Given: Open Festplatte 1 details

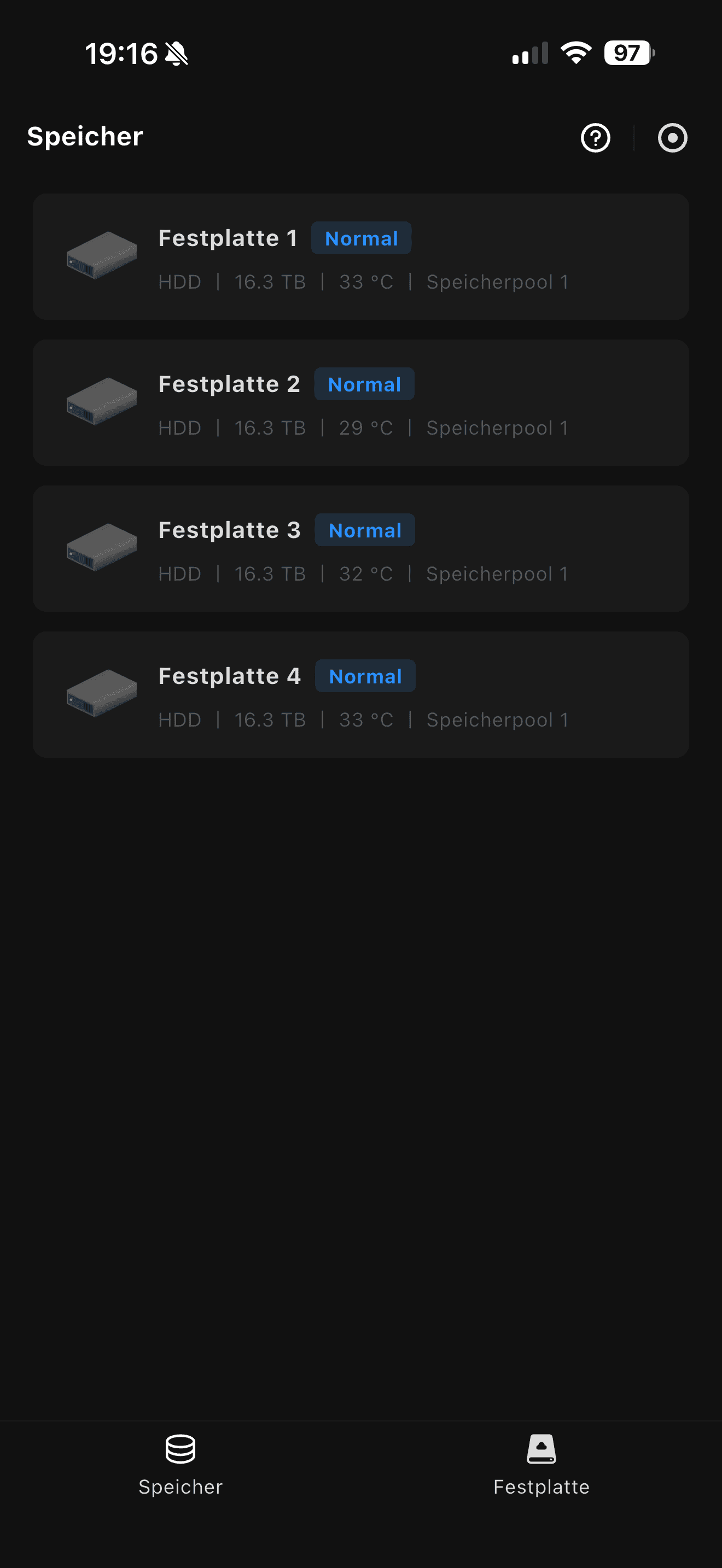Looking at the screenshot, I should coord(360,257).
